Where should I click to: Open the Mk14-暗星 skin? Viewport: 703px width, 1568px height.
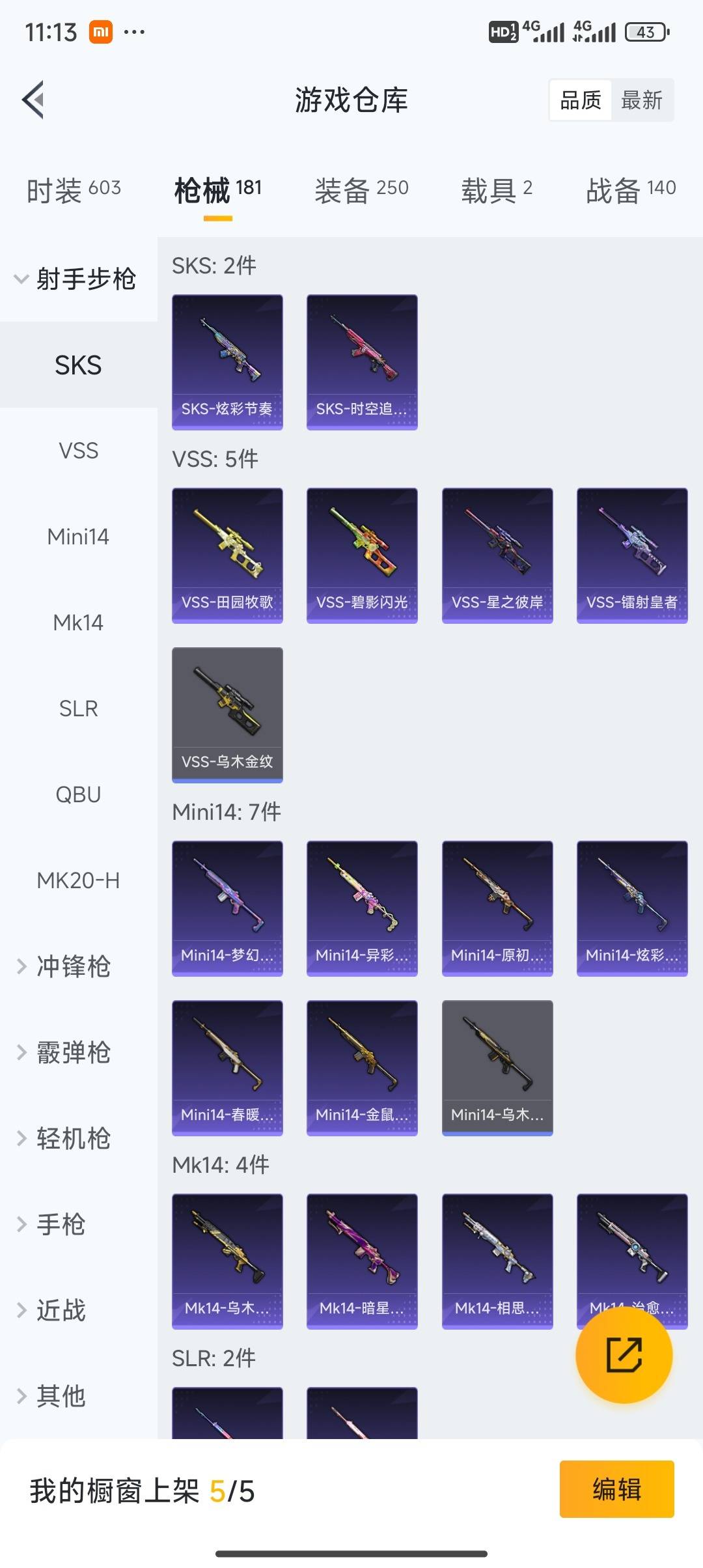[x=362, y=1261]
